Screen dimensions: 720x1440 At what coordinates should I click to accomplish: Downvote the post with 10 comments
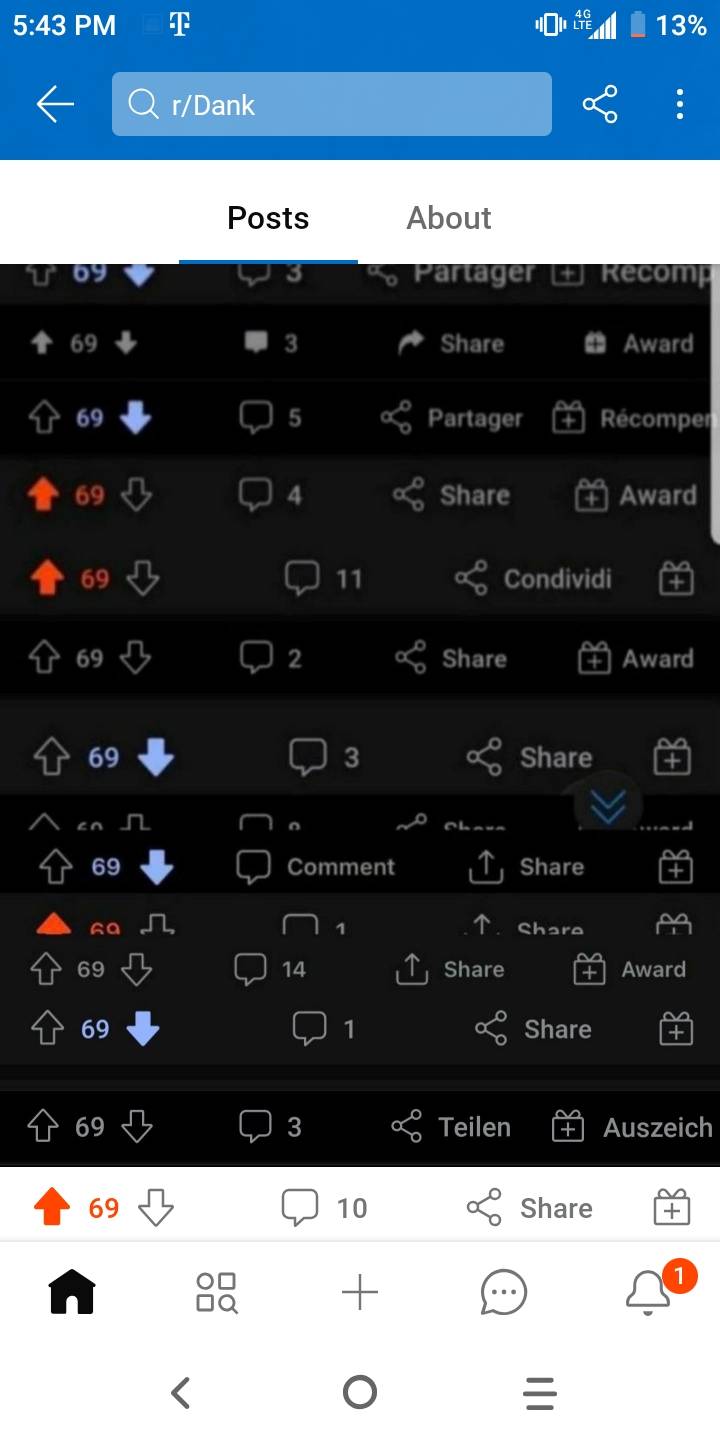(x=156, y=1208)
